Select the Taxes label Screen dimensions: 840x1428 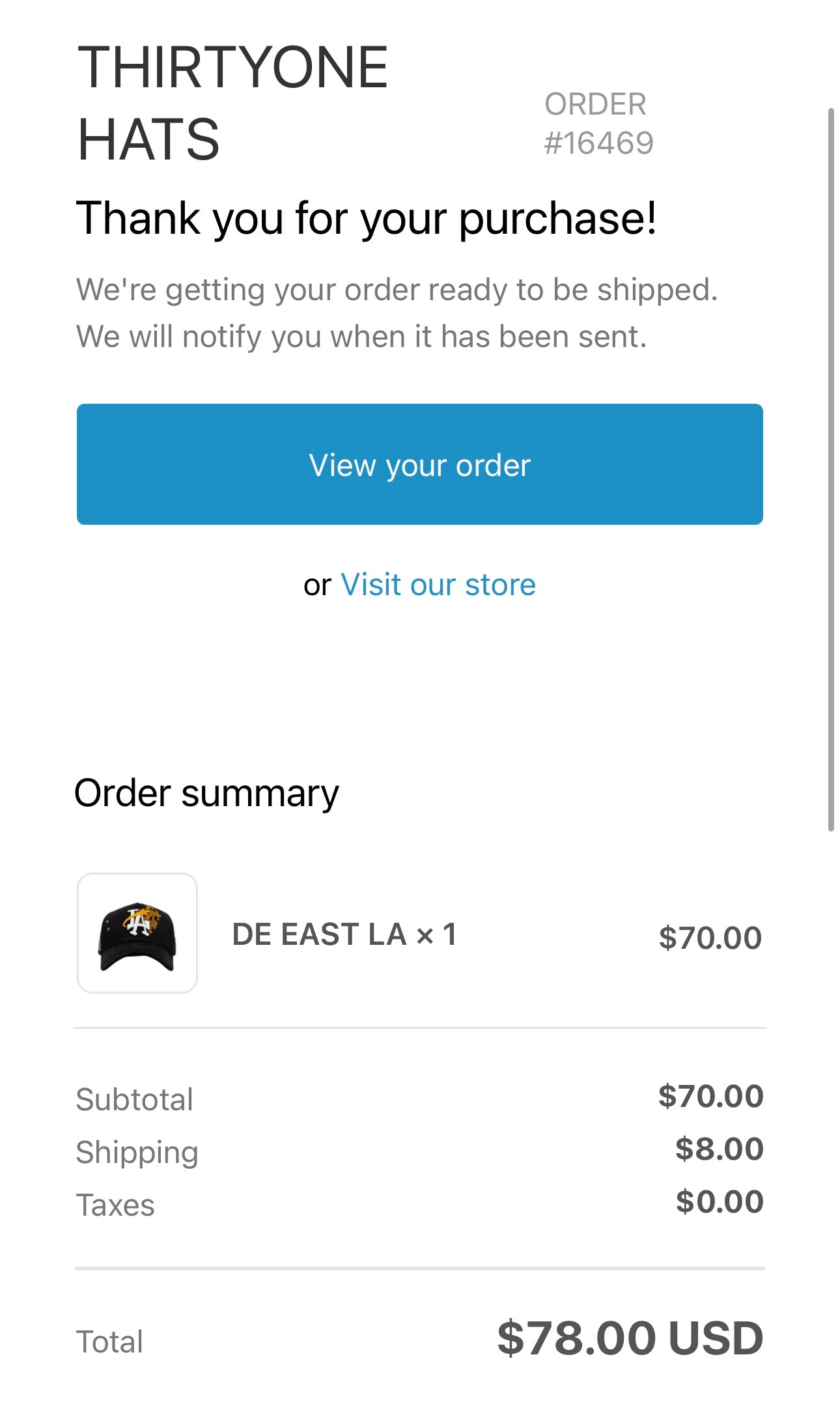(x=115, y=1205)
